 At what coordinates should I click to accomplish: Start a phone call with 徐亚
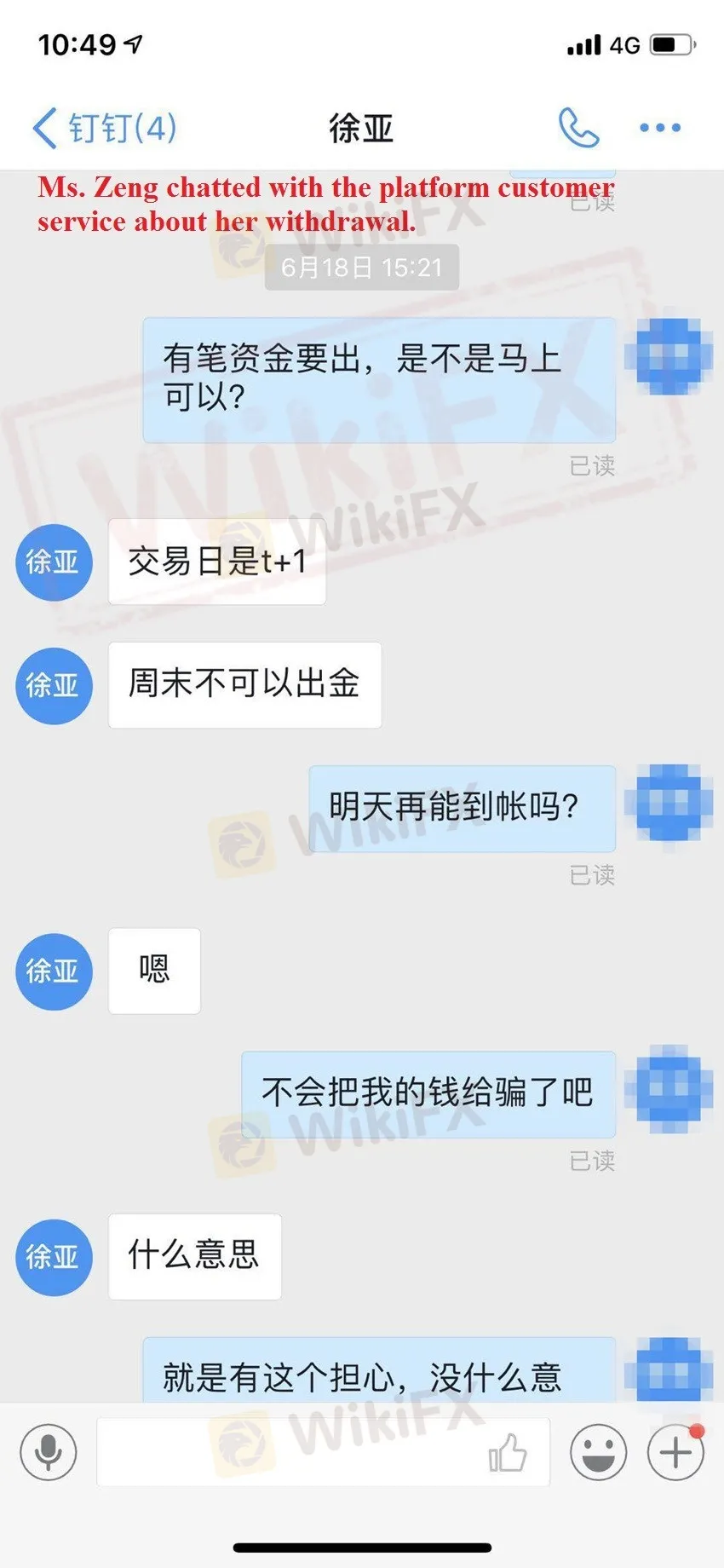point(578,128)
